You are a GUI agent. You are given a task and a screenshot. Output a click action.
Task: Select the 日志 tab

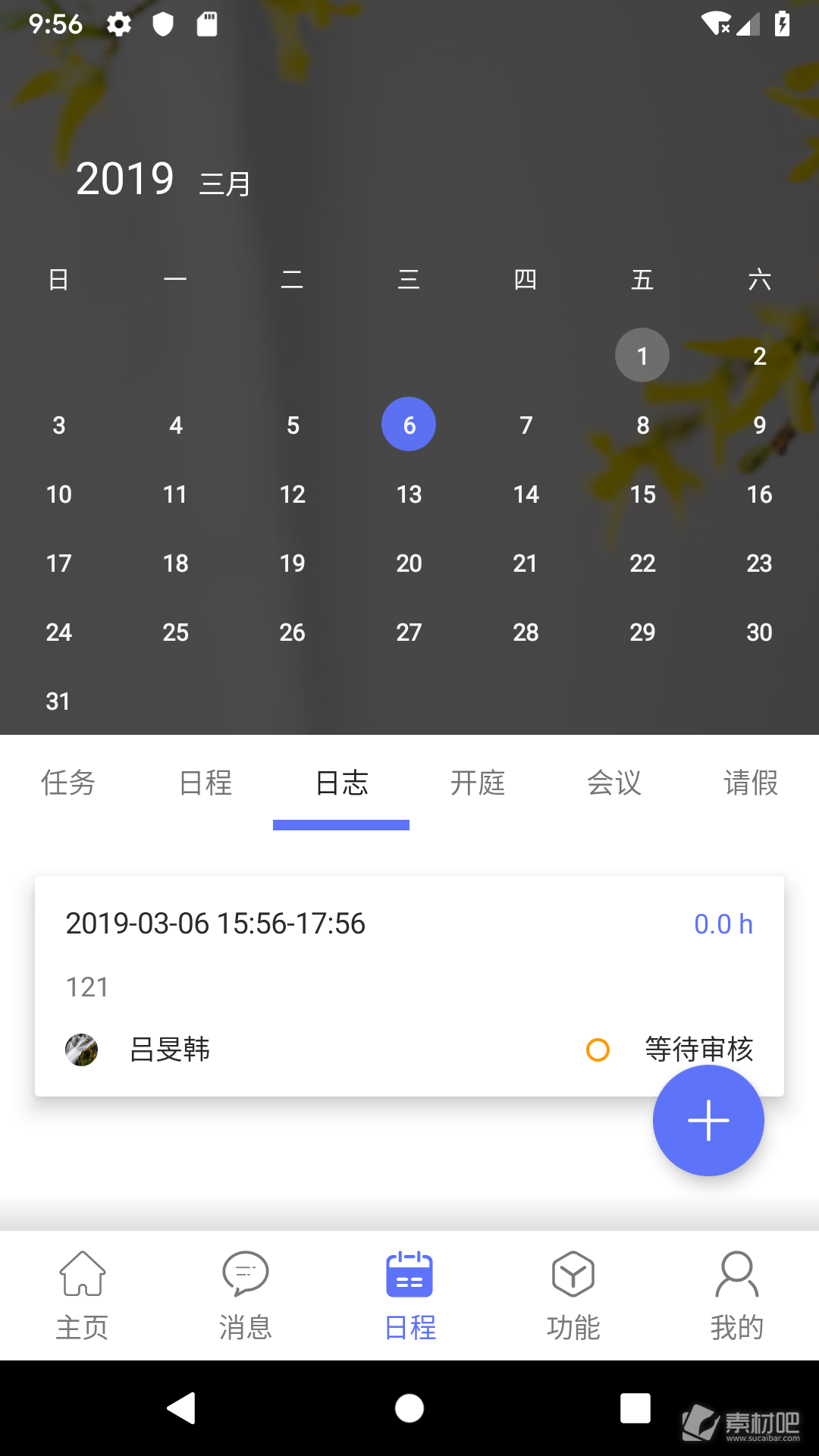(x=341, y=783)
